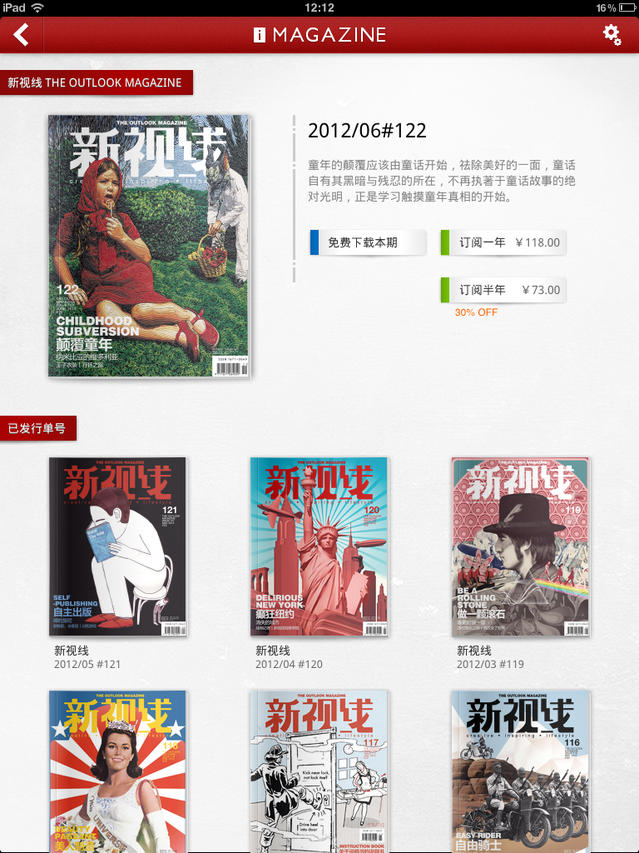Go back using the top-left arrow
Screen dimensions: 639x853
click(x=21, y=35)
